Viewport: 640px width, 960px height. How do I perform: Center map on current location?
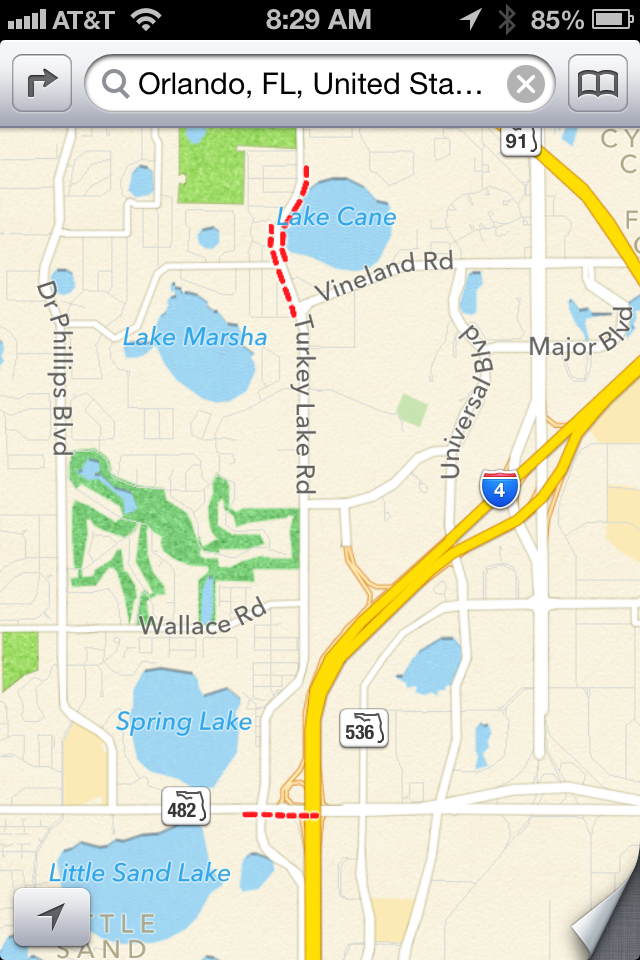point(52,916)
